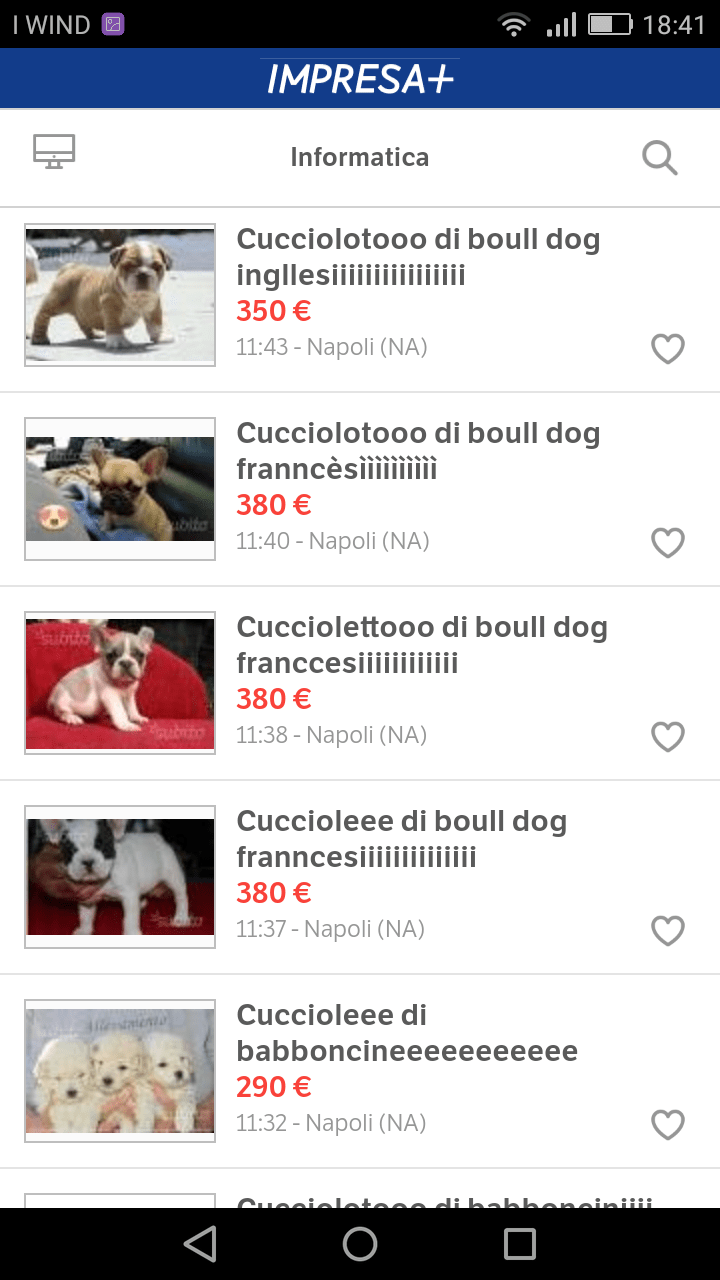Open the 11:40 bulldog francese listing
The width and height of the screenshot is (720, 1280).
tap(418, 451)
